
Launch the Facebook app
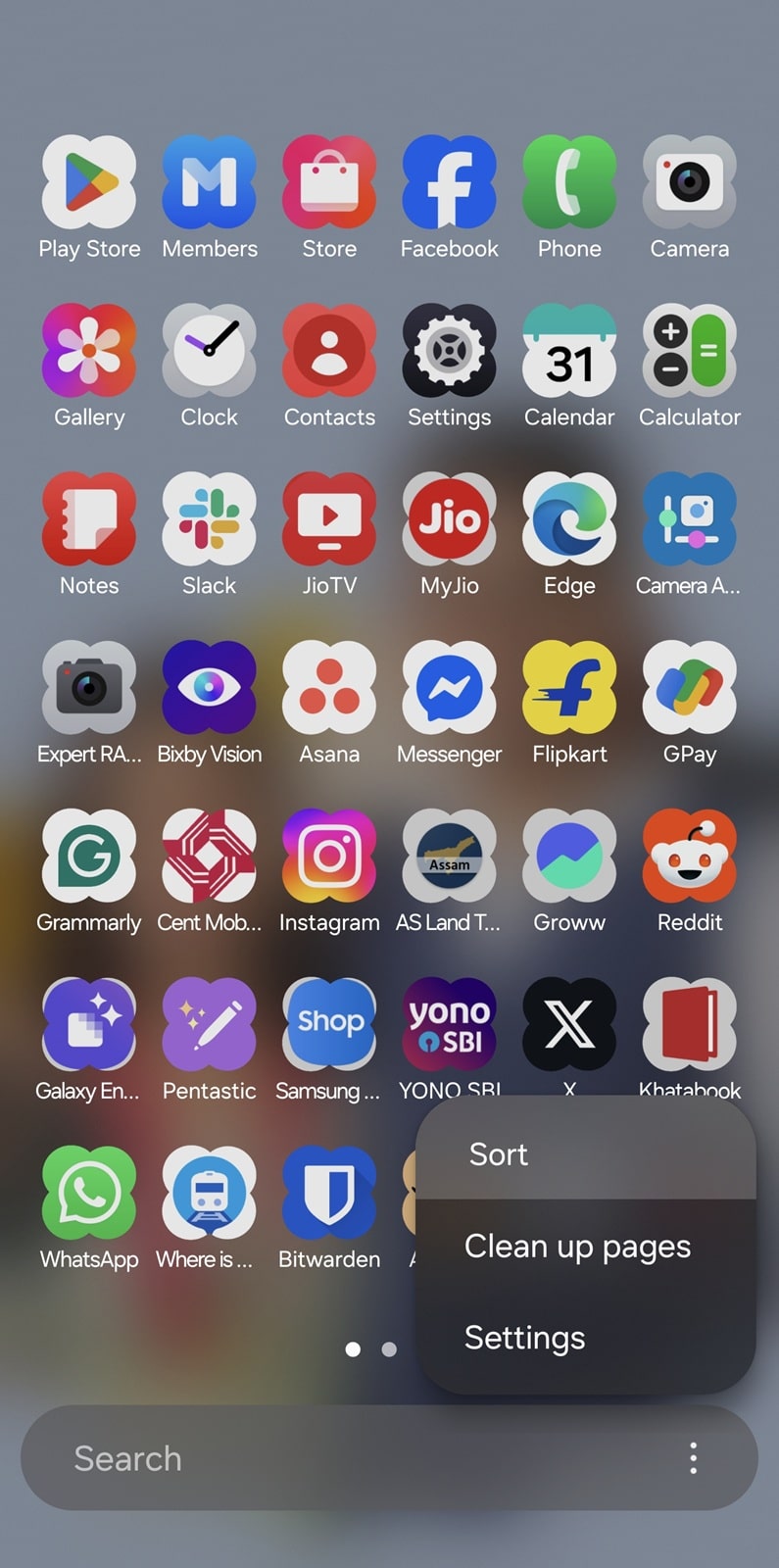pos(449,183)
